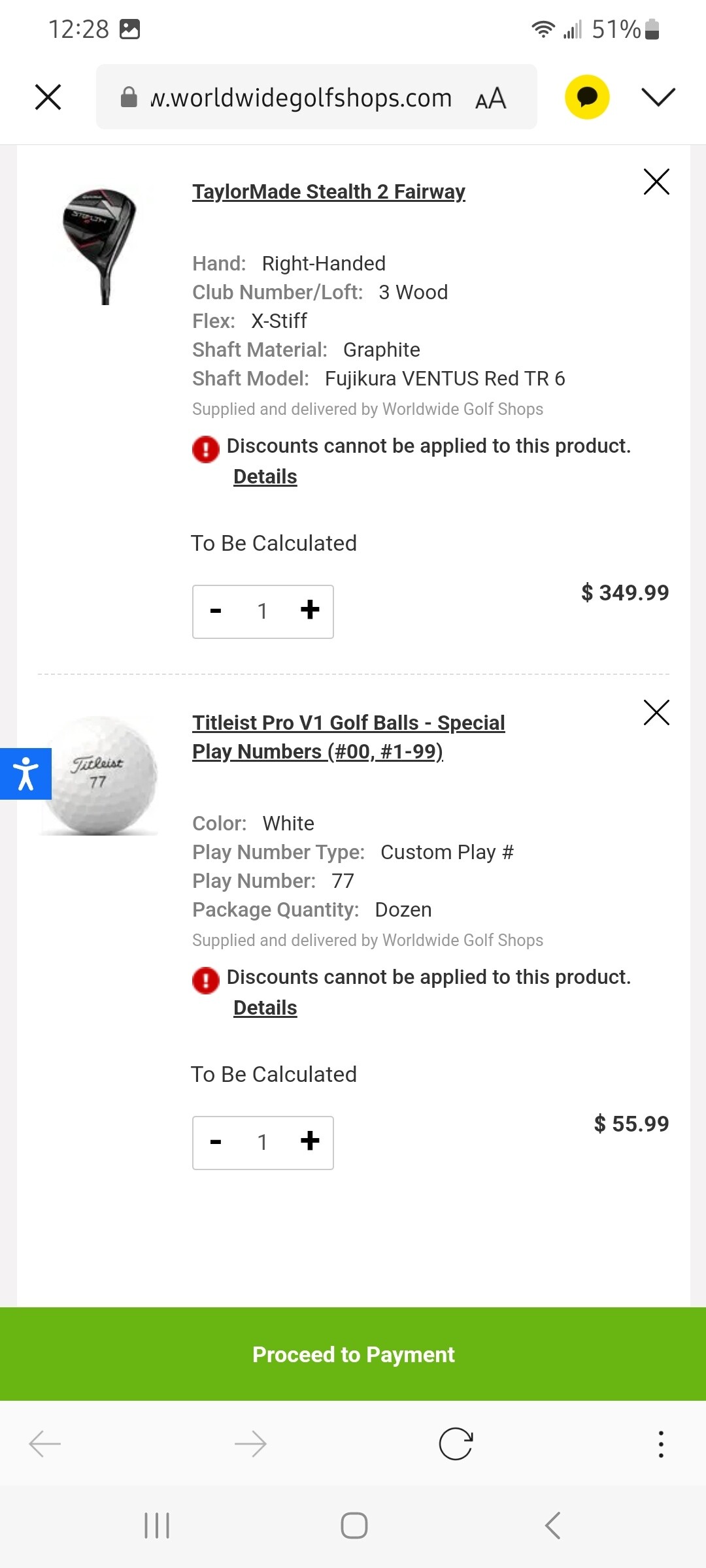The image size is (706, 1568).
Task: Expand the down chevron menu
Action: click(658, 97)
